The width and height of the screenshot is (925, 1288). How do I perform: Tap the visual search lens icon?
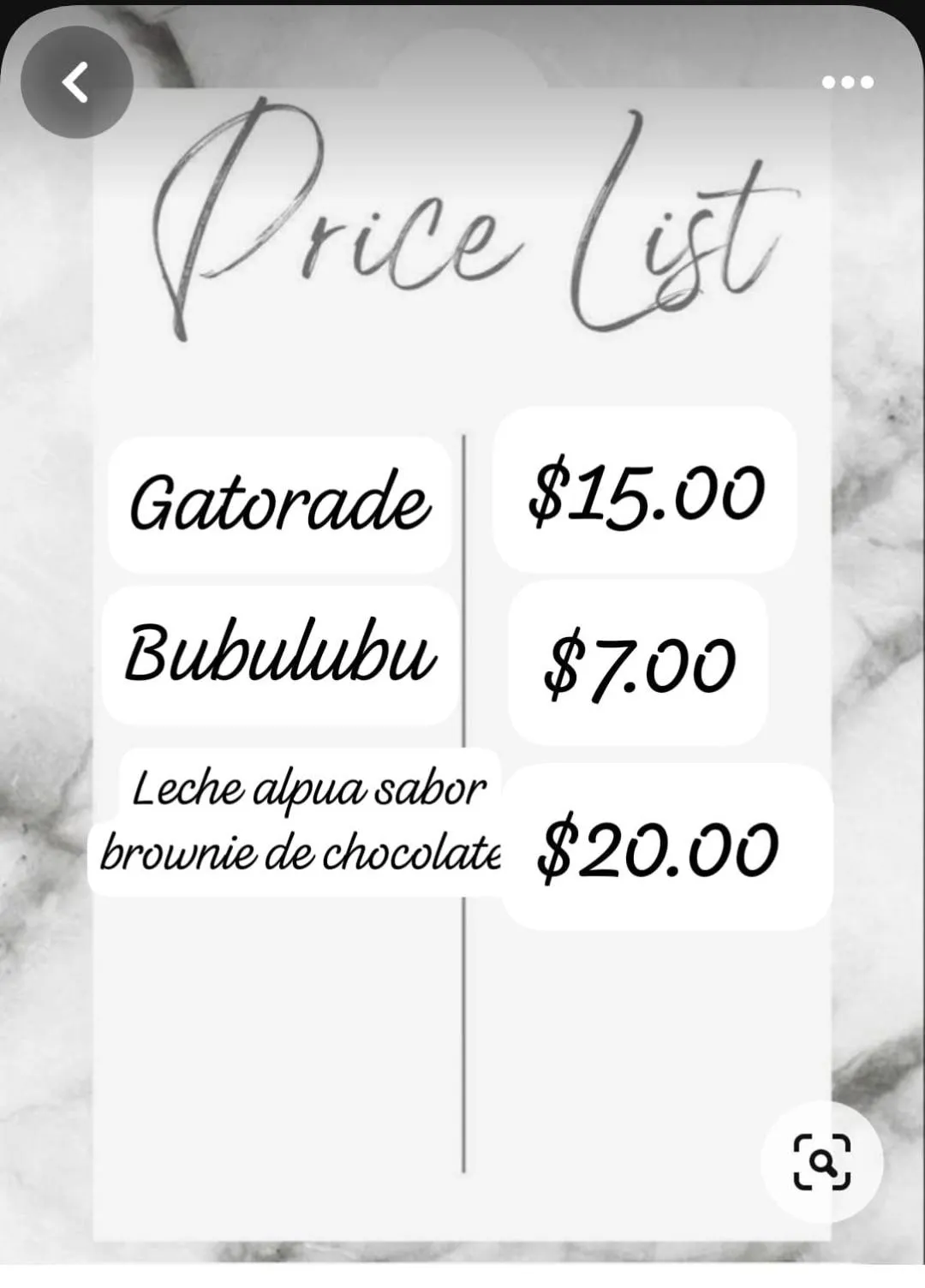click(821, 1162)
